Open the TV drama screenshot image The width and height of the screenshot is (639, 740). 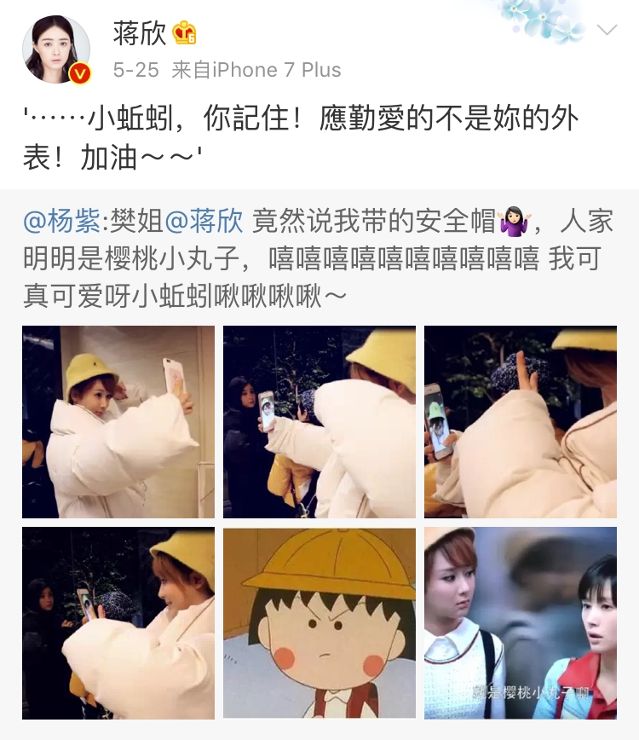click(520, 623)
